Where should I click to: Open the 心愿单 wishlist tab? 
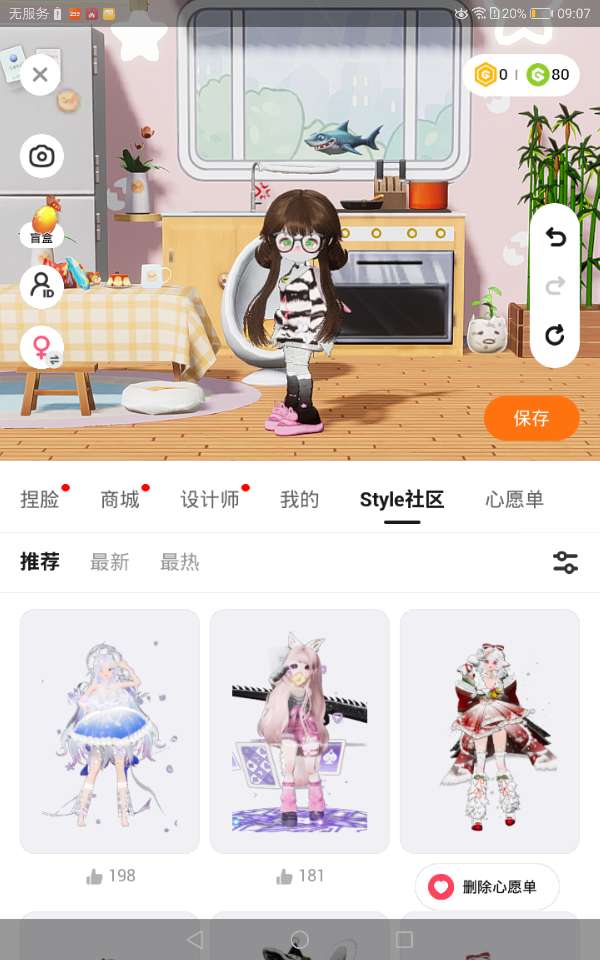[514, 500]
